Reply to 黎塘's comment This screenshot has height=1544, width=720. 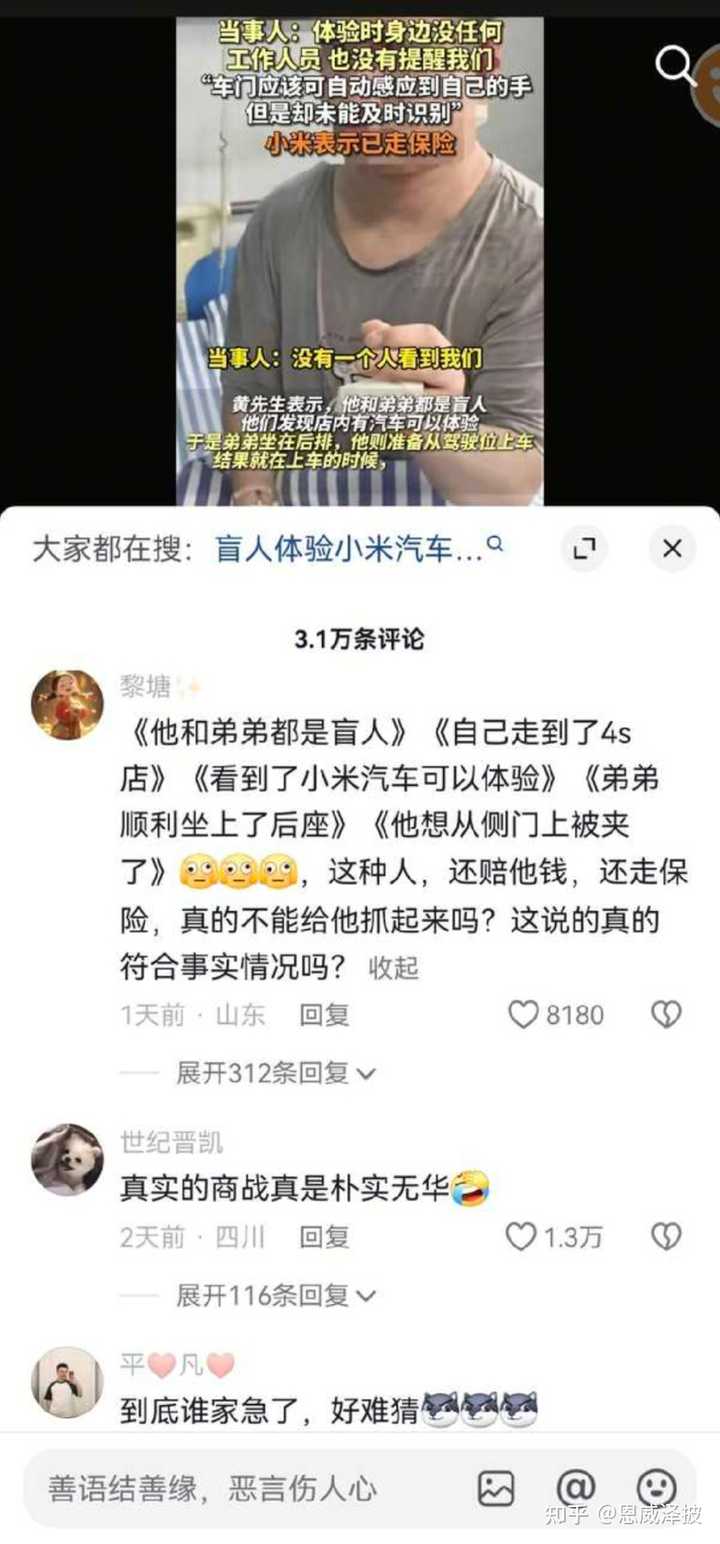[x=324, y=1015]
